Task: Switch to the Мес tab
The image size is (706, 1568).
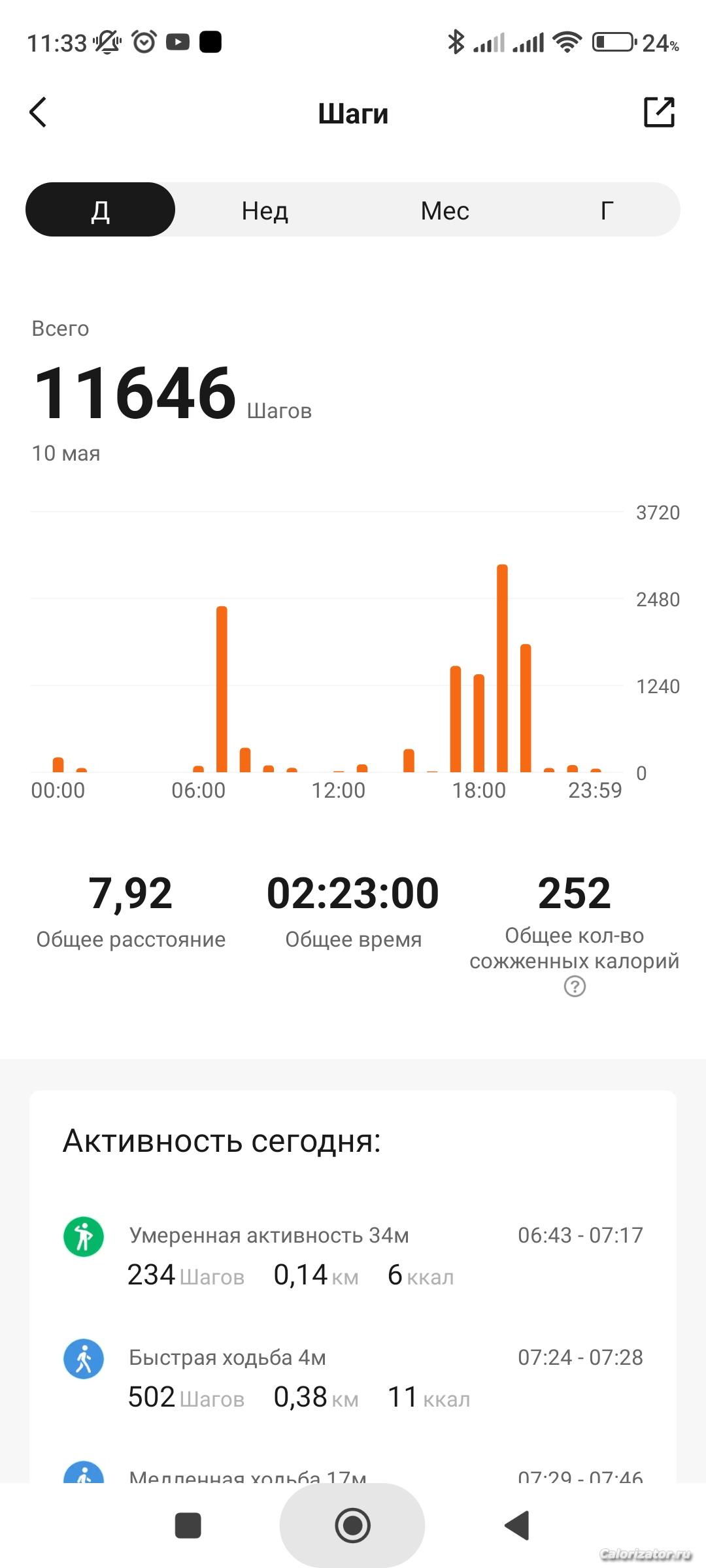Action: (x=445, y=210)
